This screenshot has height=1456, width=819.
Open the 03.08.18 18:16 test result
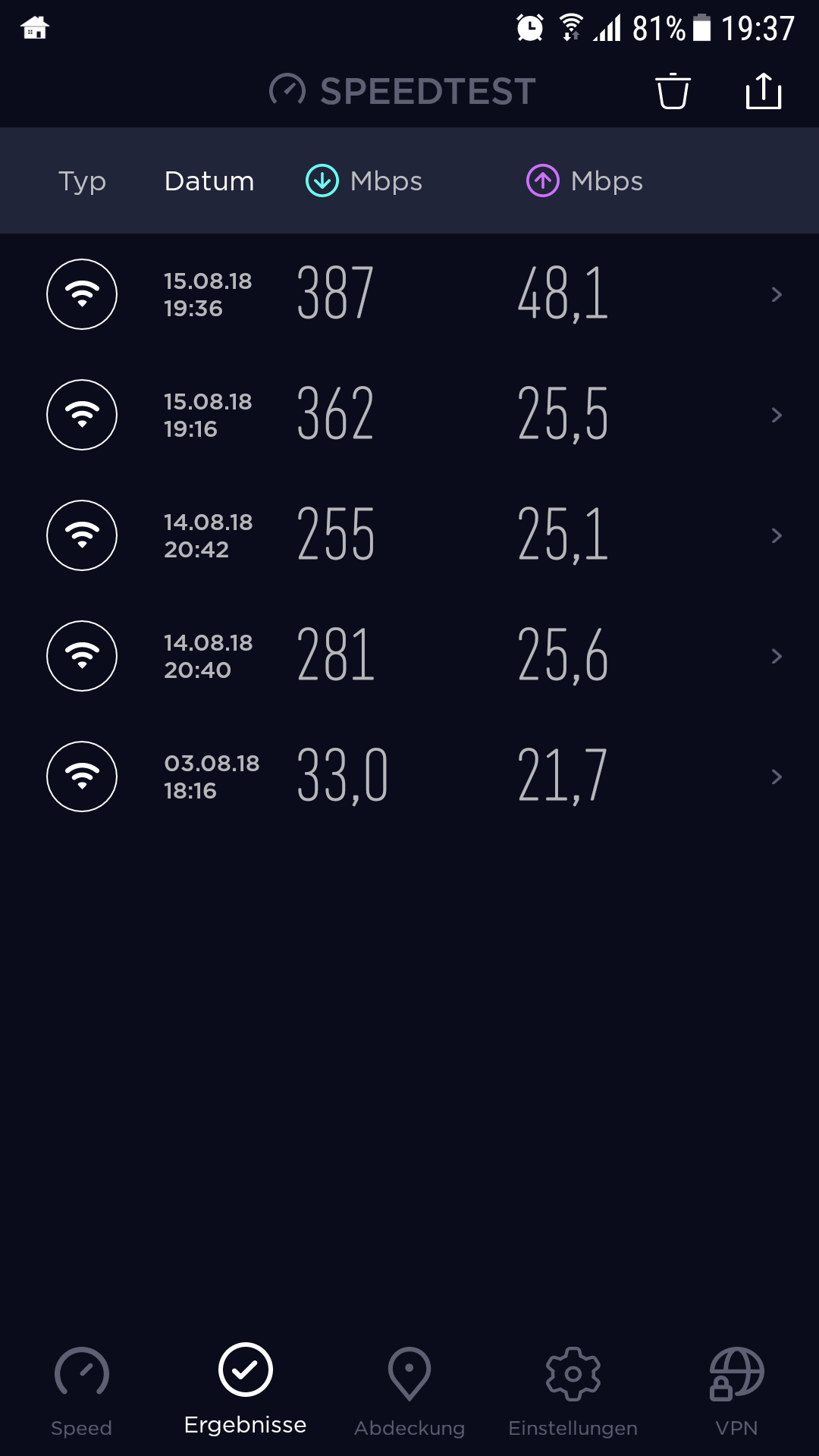409,777
